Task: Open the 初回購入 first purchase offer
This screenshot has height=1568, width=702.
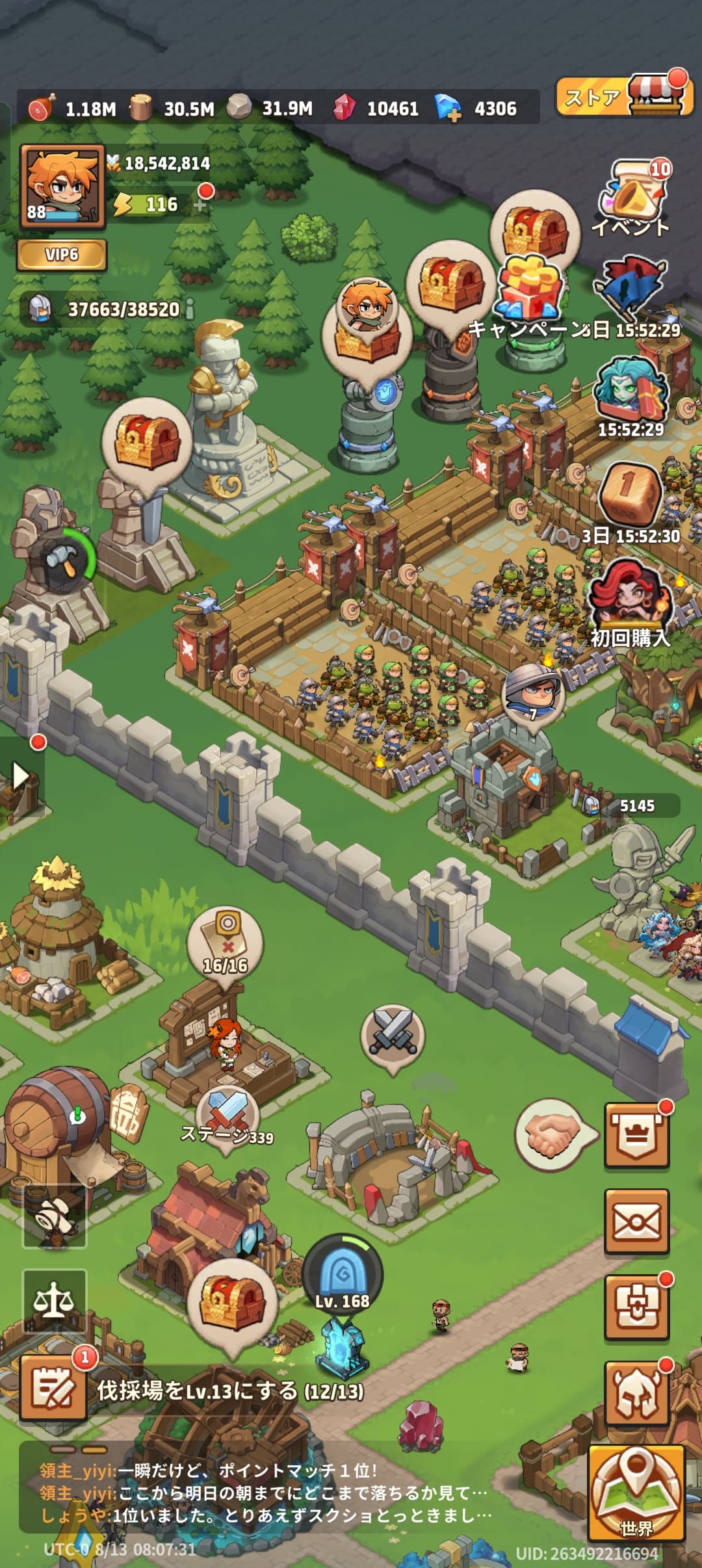Action: tap(630, 605)
